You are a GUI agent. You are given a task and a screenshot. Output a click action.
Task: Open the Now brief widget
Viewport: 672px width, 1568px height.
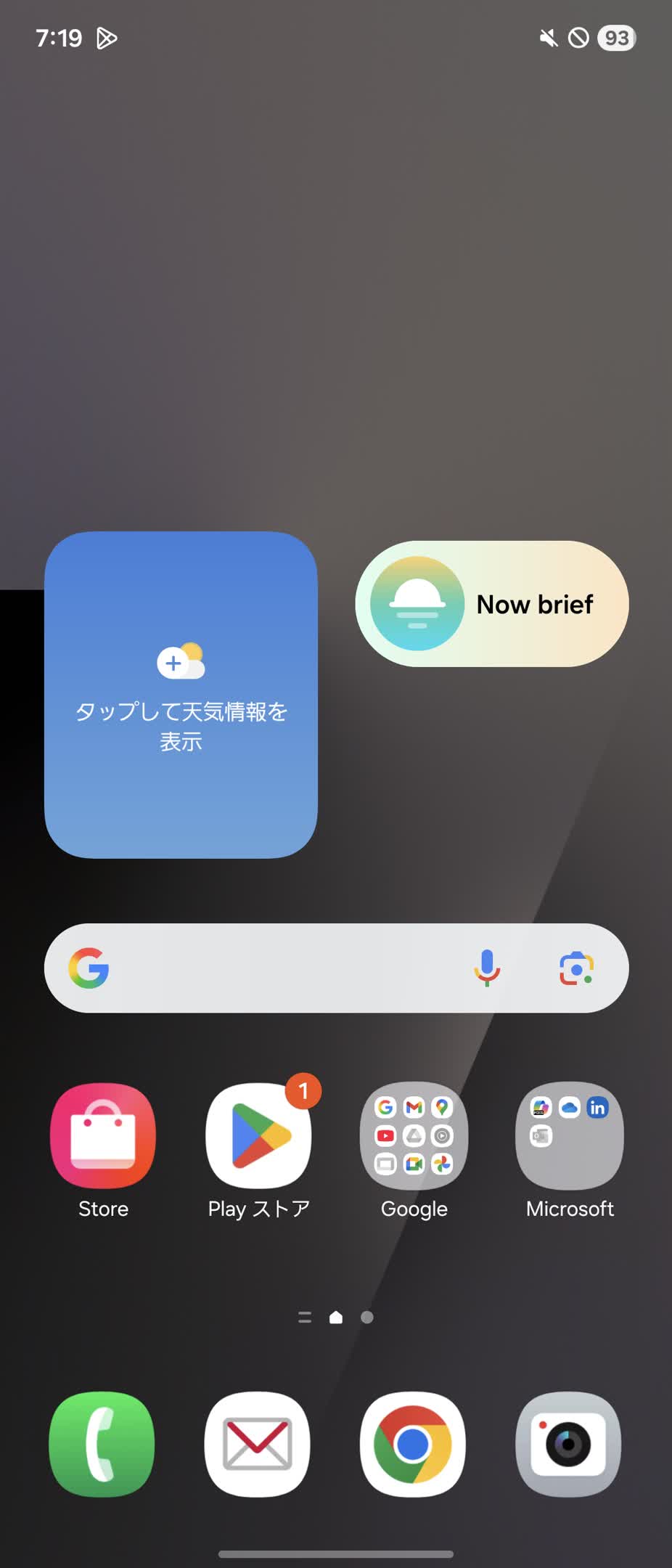coord(491,604)
